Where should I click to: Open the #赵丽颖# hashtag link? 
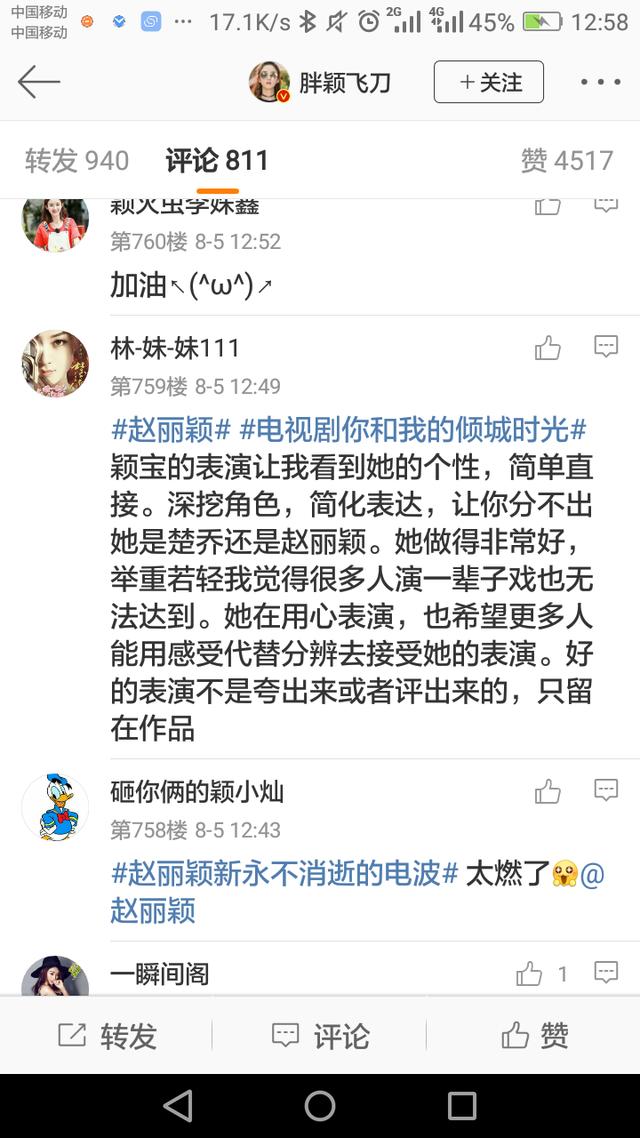point(171,430)
